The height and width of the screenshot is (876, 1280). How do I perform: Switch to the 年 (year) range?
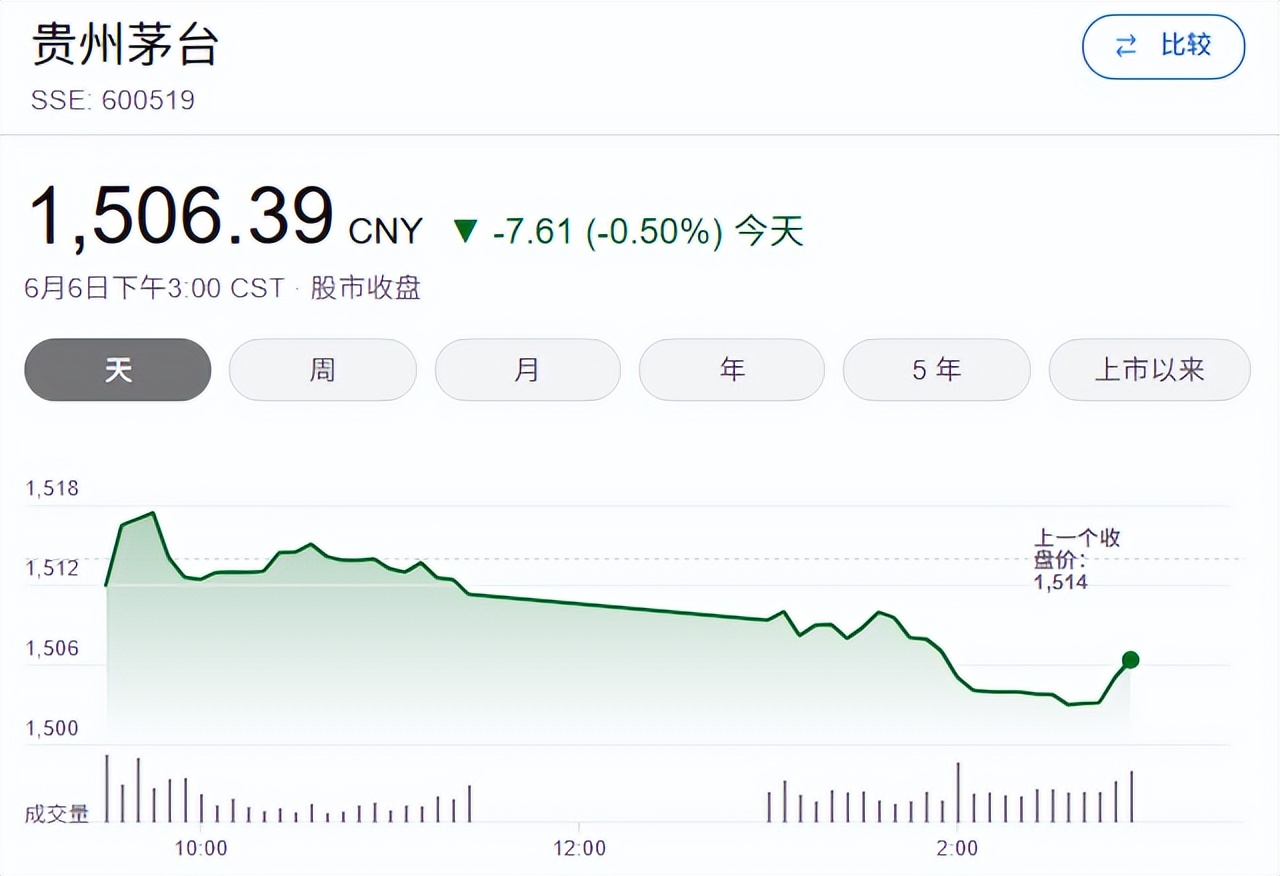tap(732, 370)
